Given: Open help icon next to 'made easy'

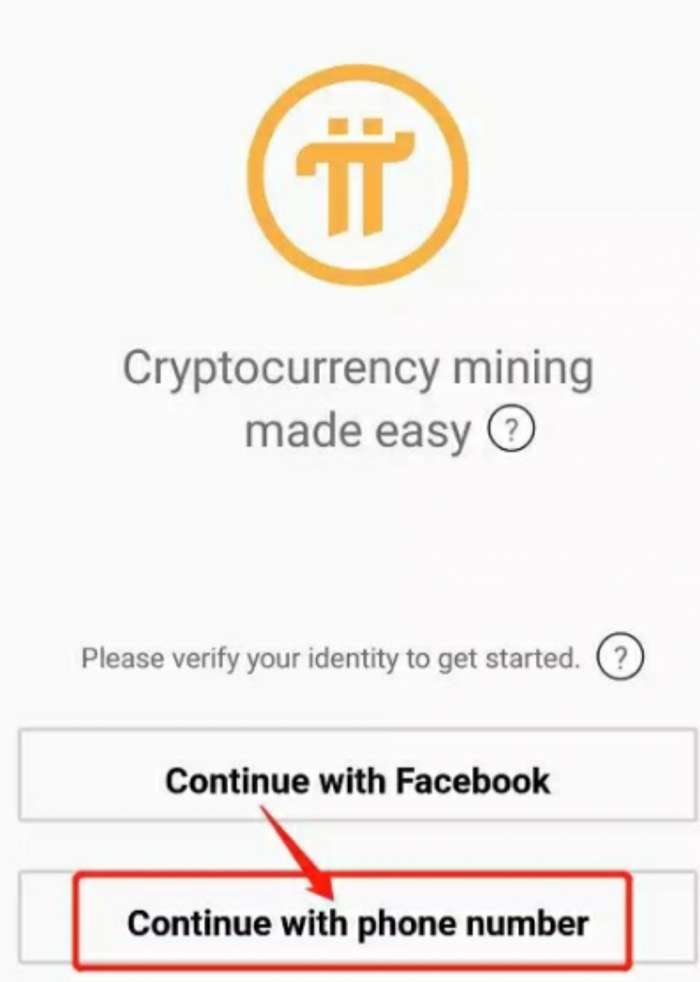Looking at the screenshot, I should pyautogui.click(x=511, y=431).
